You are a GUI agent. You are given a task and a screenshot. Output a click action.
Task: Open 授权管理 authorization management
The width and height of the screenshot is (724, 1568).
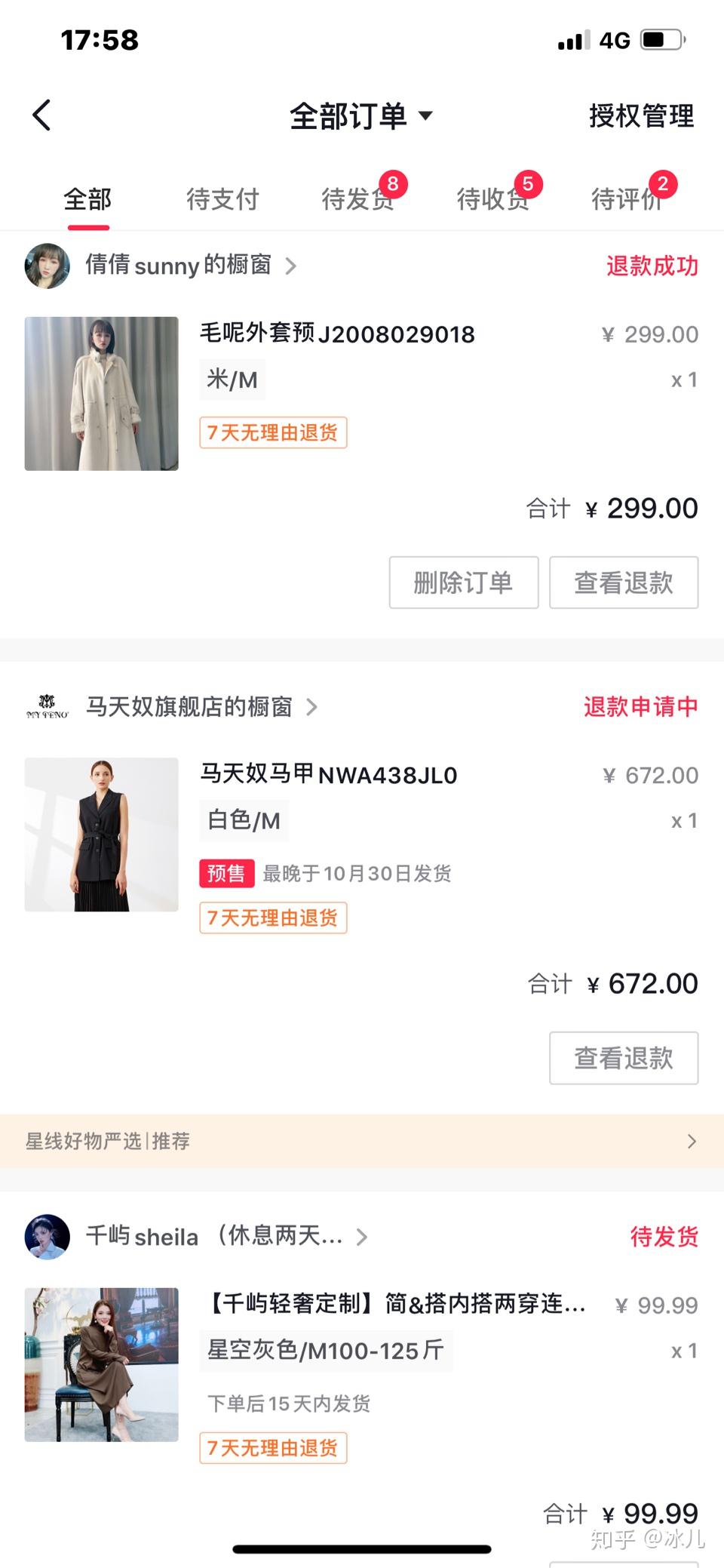point(641,116)
